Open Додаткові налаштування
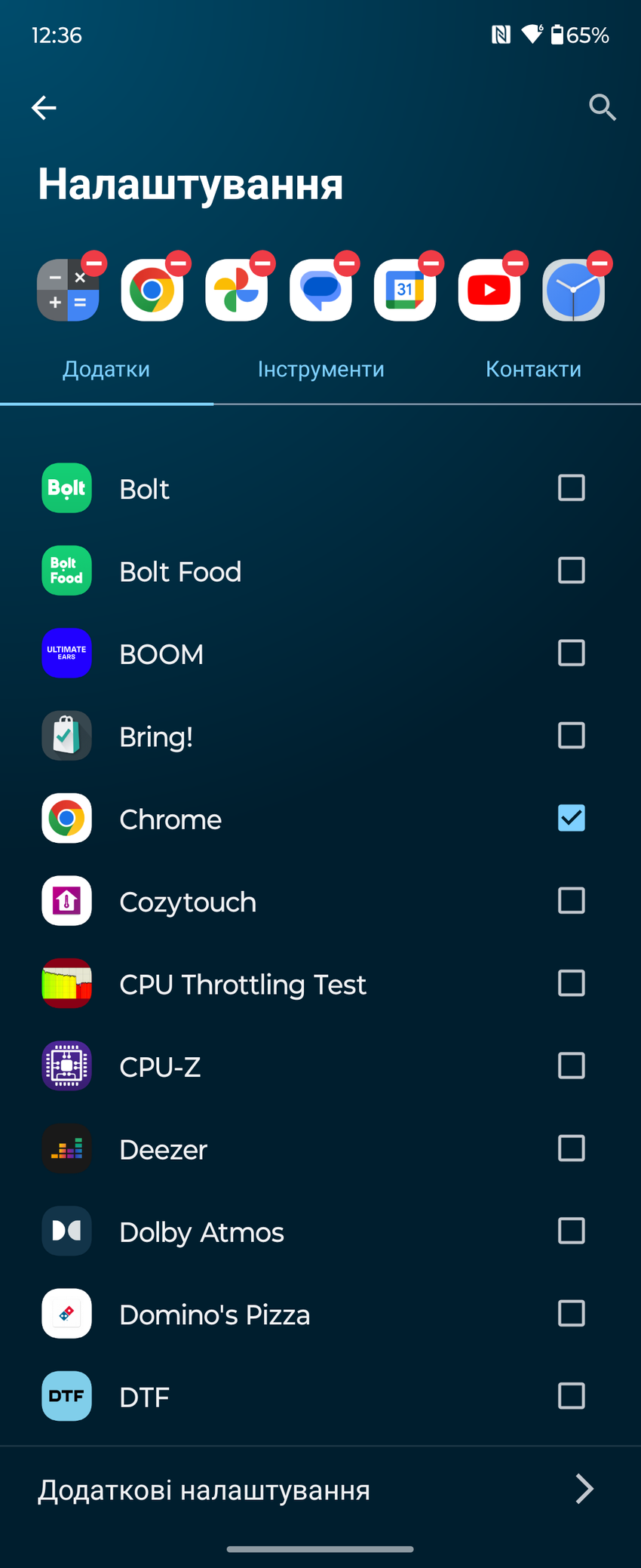The image size is (641, 1568). point(320,1490)
